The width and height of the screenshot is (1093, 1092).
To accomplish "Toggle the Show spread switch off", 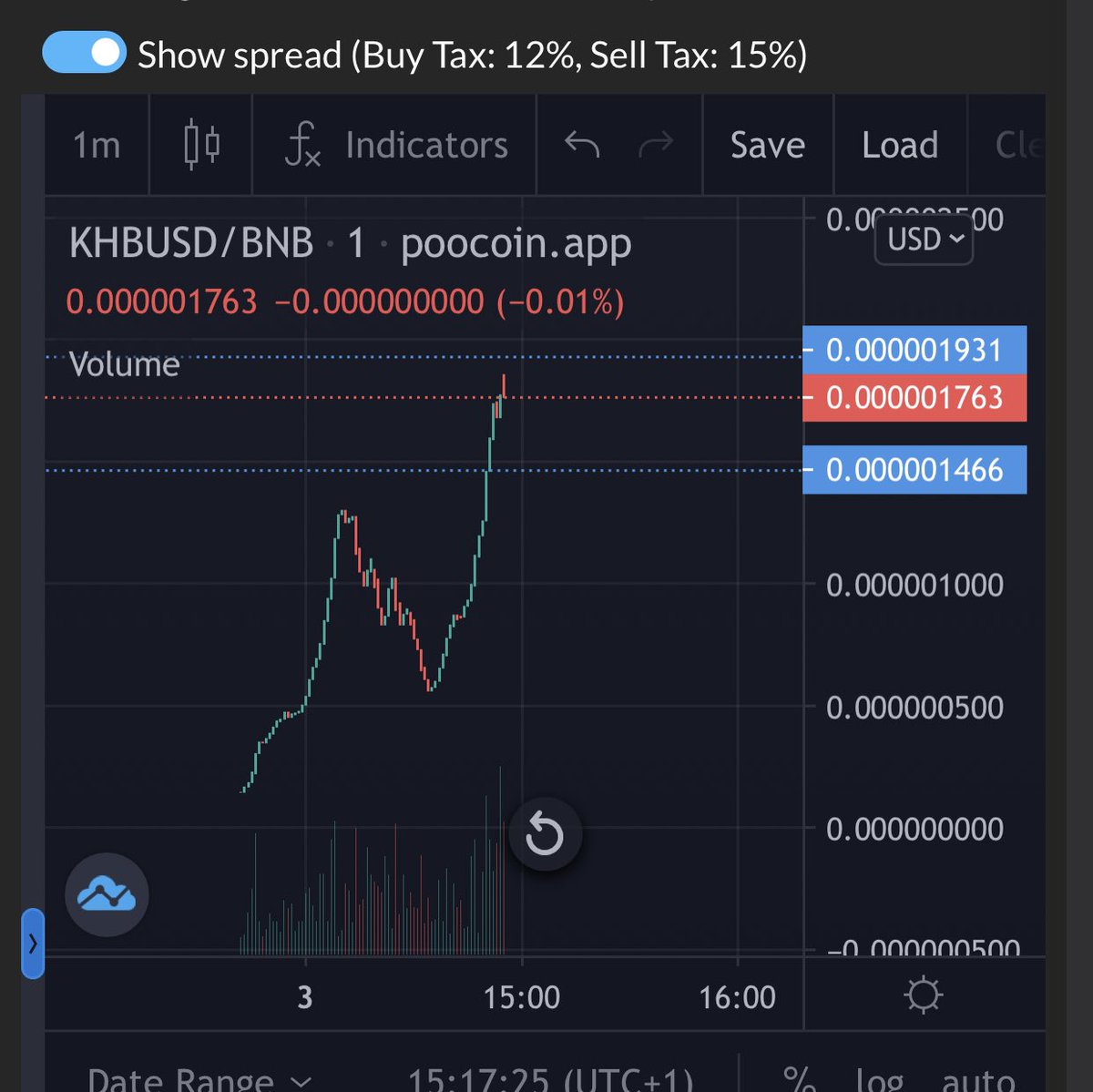I will pyautogui.click(x=84, y=53).
